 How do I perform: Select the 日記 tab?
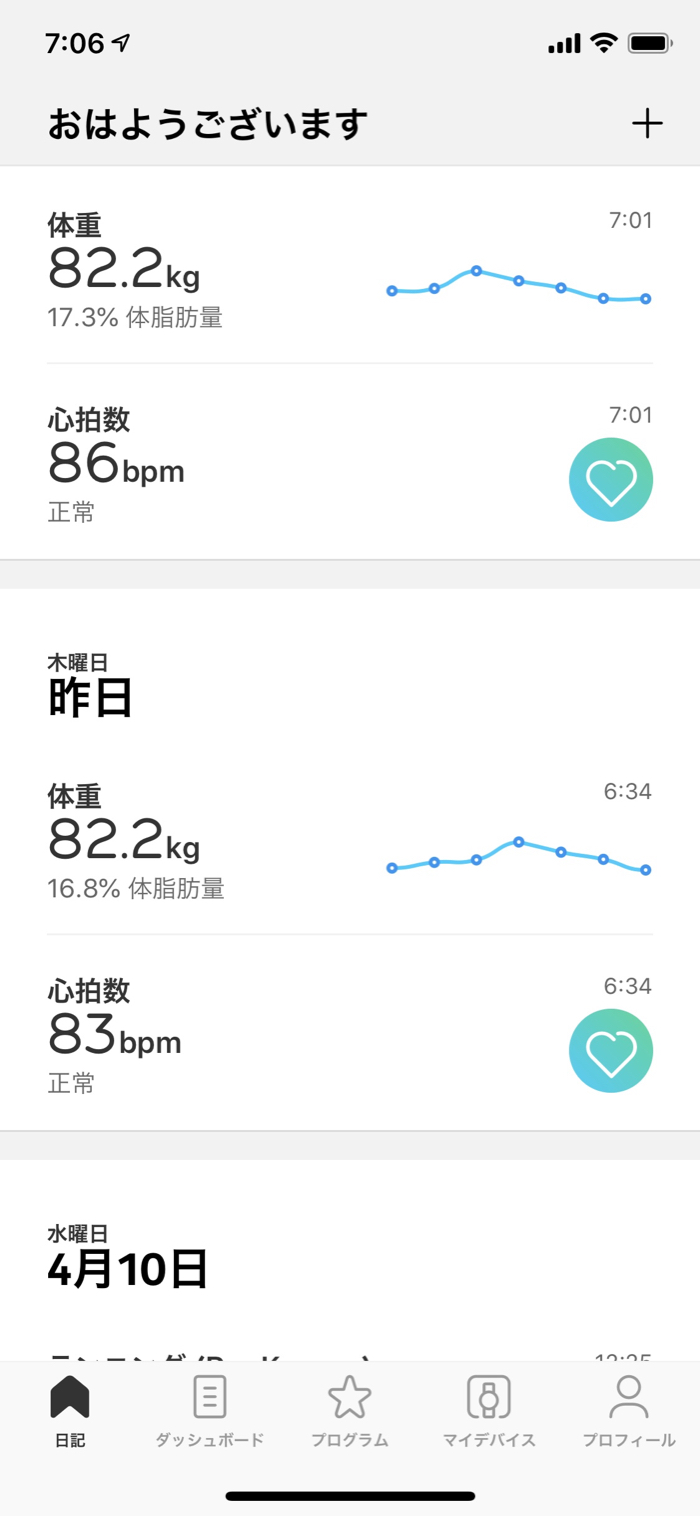click(x=70, y=1412)
